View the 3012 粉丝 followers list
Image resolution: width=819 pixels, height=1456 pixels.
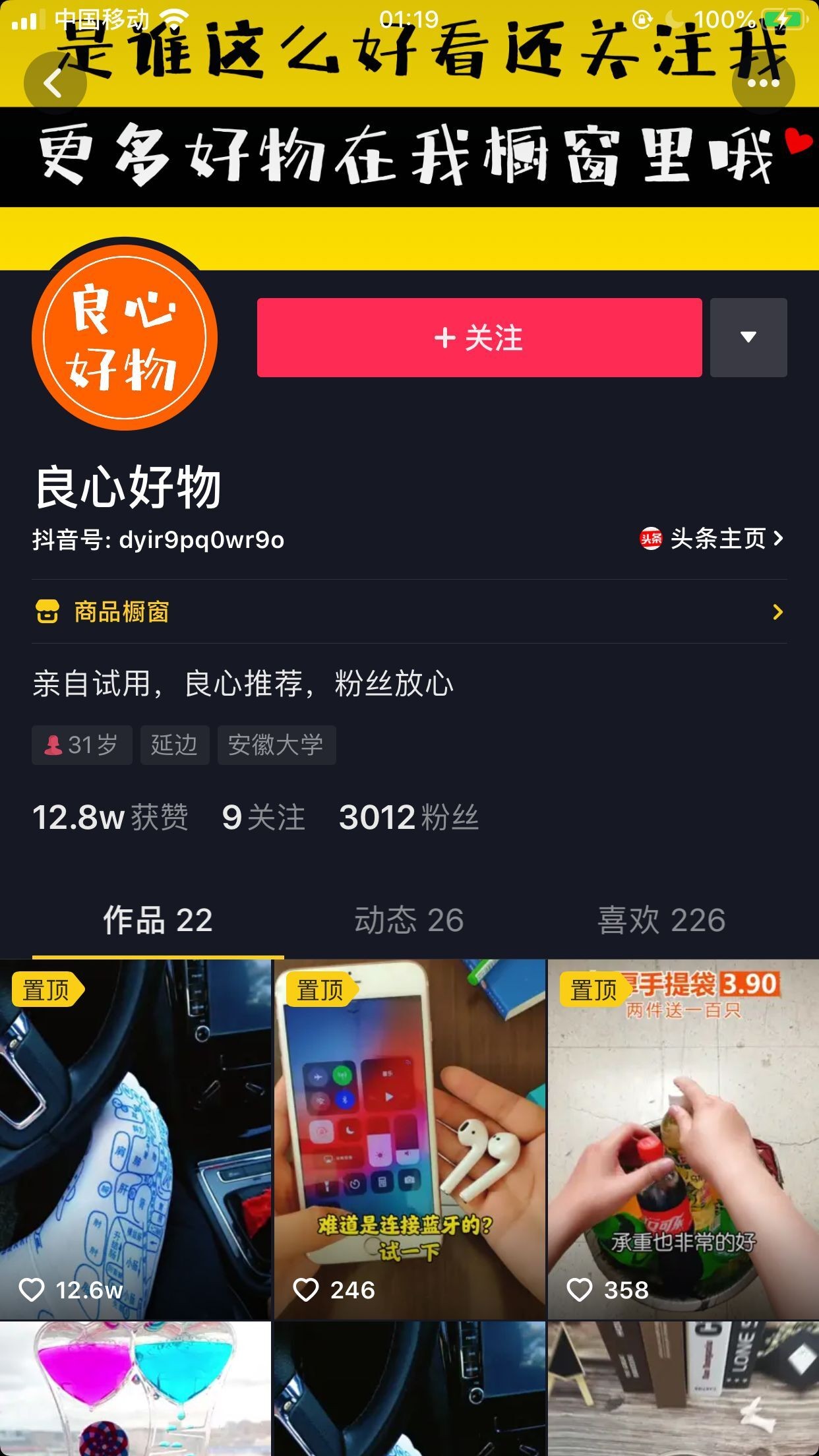coord(409,818)
